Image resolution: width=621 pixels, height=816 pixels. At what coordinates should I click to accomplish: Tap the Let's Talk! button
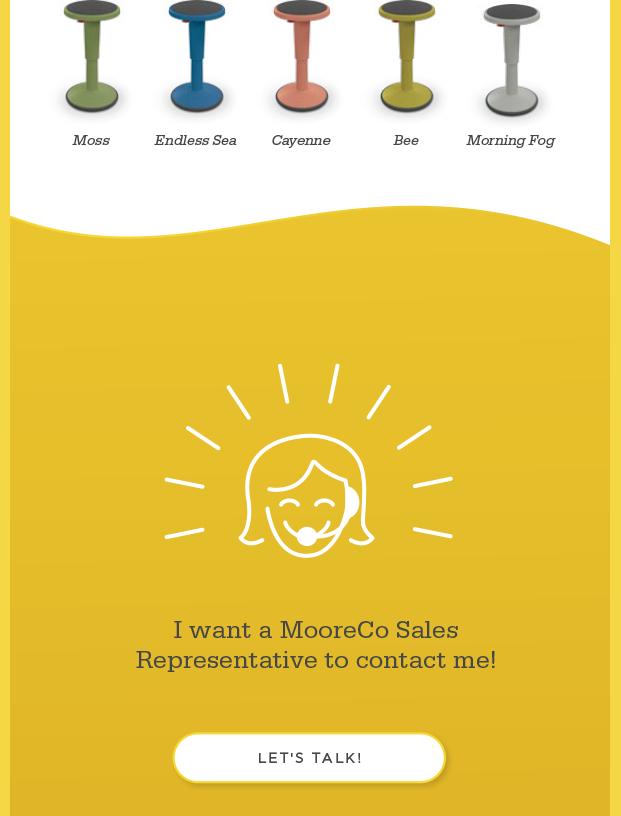click(309, 758)
